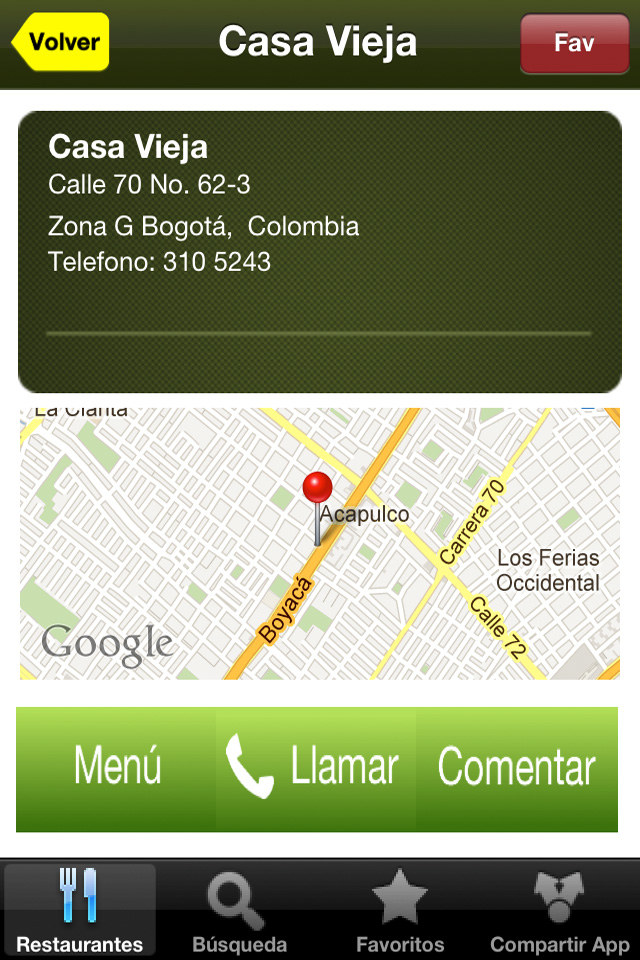This screenshot has width=640, height=960.
Task: Add Casa Vieja to favorites with Fav
Action: click(x=574, y=44)
